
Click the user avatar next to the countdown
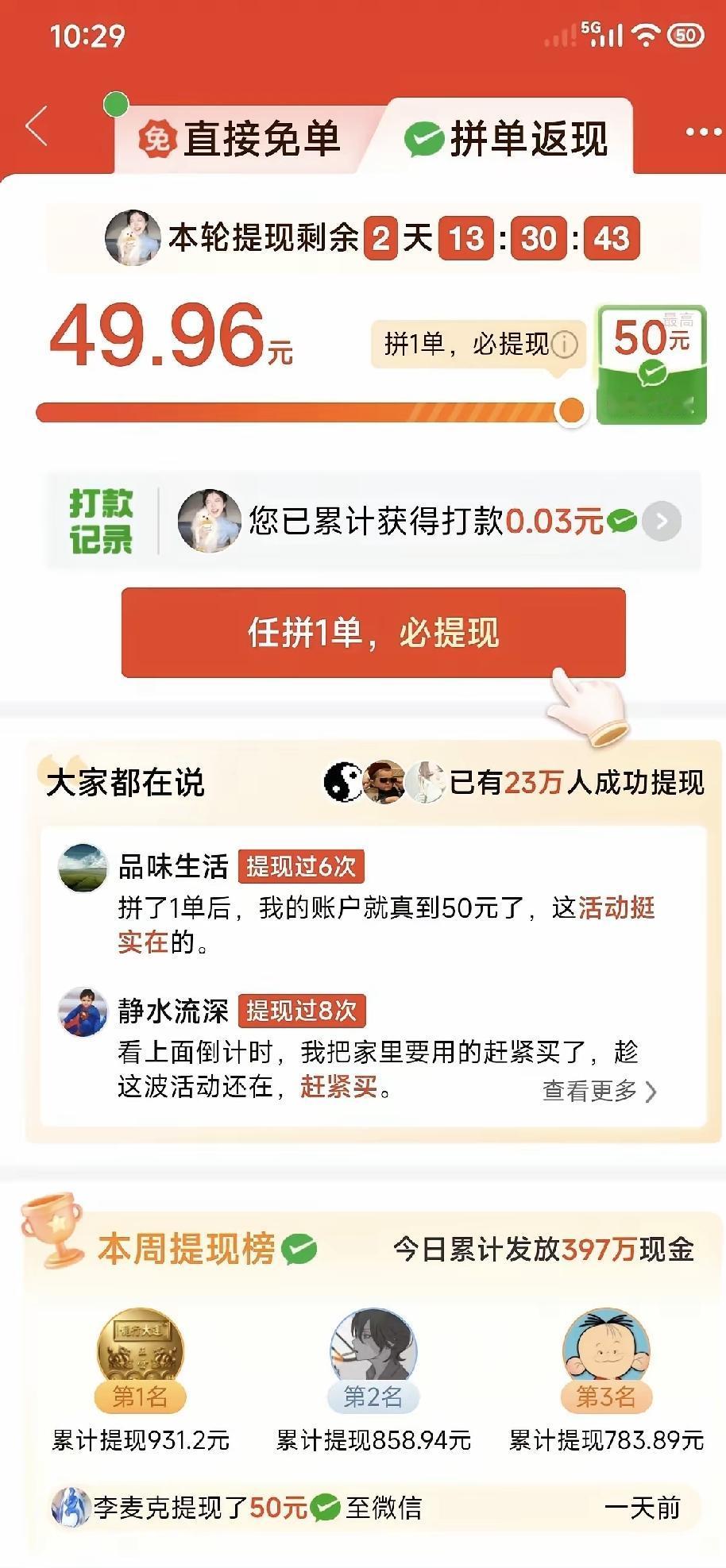pos(133,237)
